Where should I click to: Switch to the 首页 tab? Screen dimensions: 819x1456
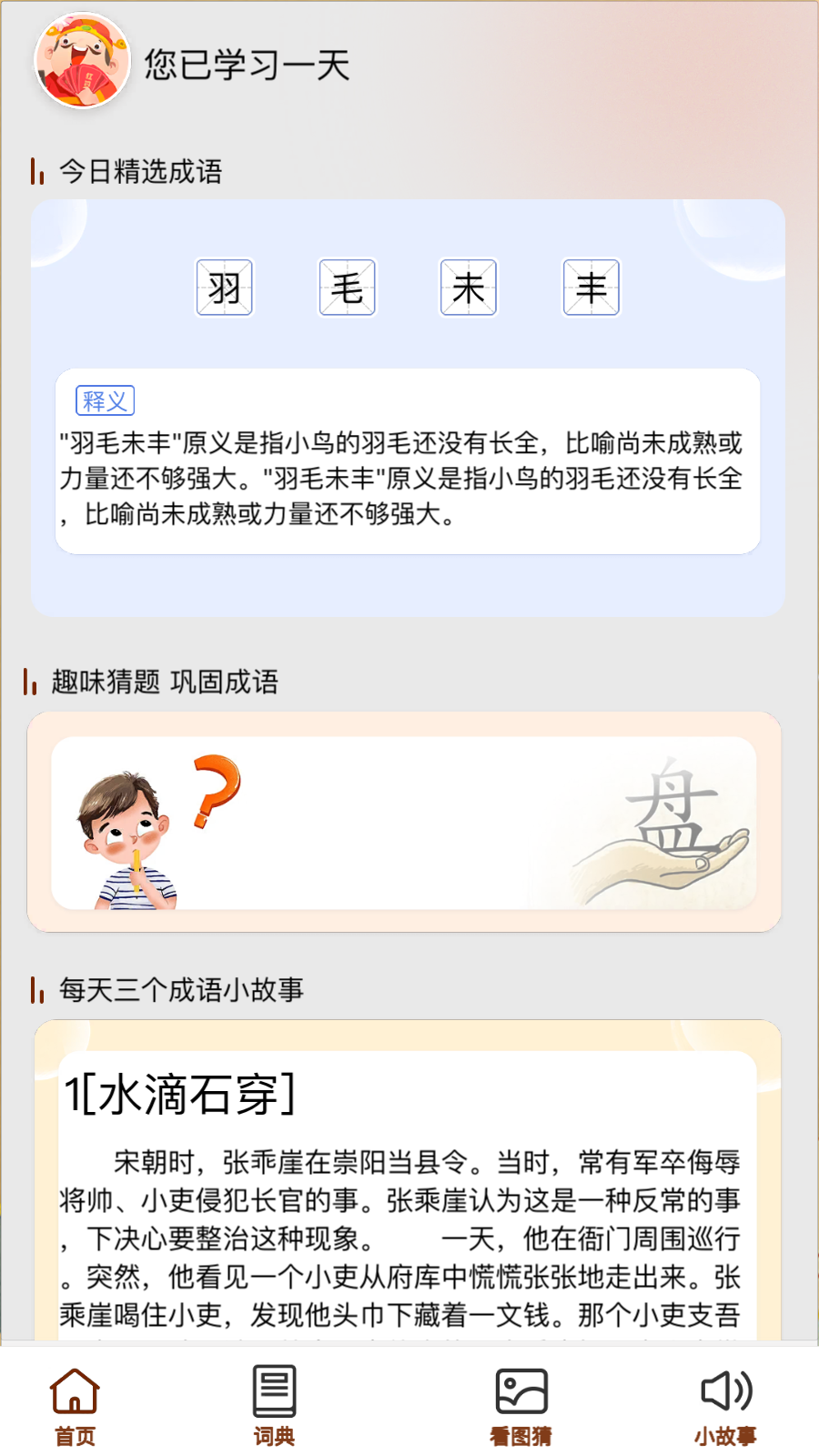tap(75, 1405)
